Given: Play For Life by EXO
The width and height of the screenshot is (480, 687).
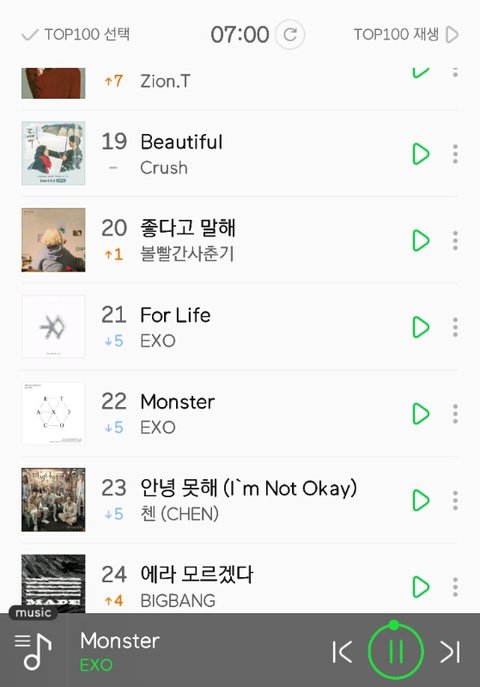Looking at the screenshot, I should [x=420, y=327].
